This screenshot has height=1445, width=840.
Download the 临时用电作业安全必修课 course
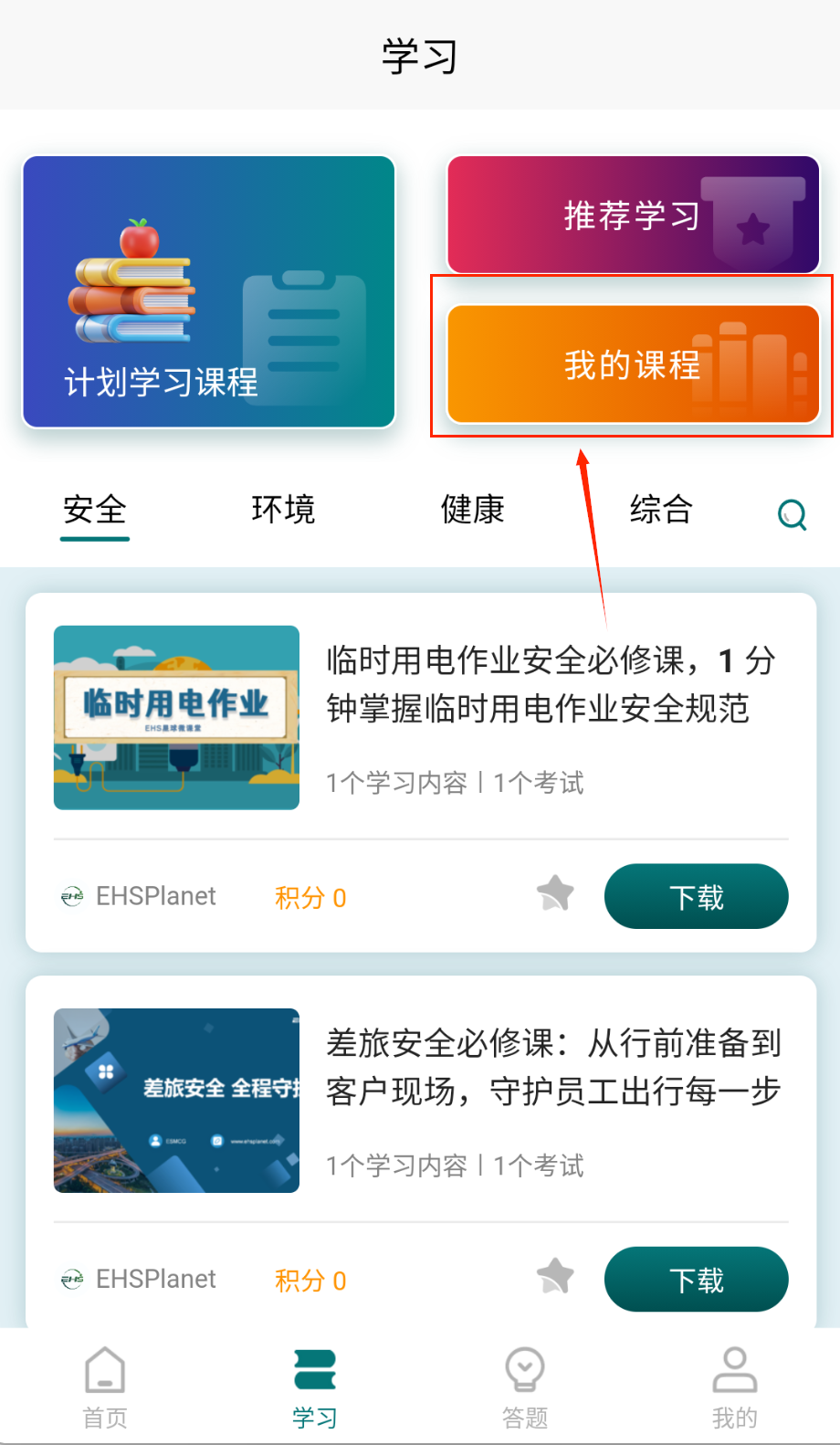(696, 897)
